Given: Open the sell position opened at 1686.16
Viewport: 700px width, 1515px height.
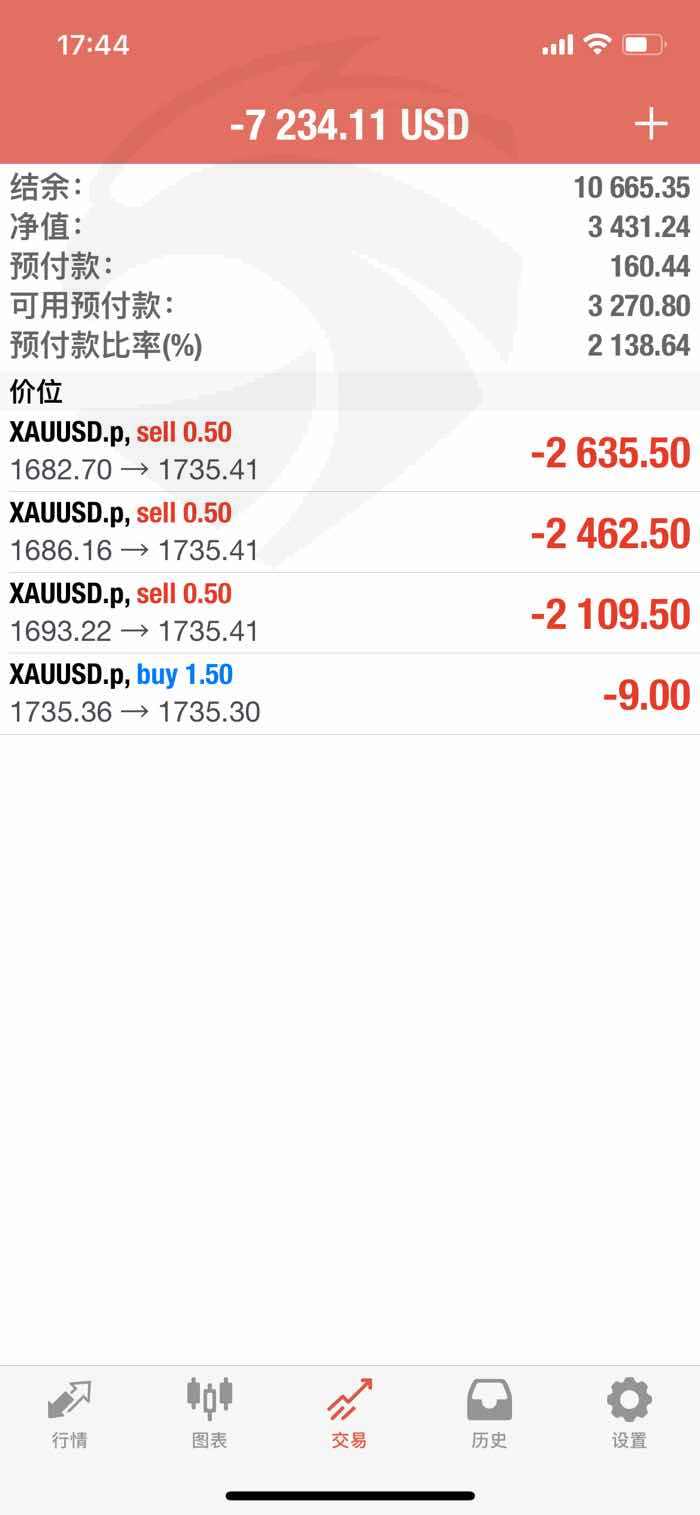Looking at the screenshot, I should 350,532.
